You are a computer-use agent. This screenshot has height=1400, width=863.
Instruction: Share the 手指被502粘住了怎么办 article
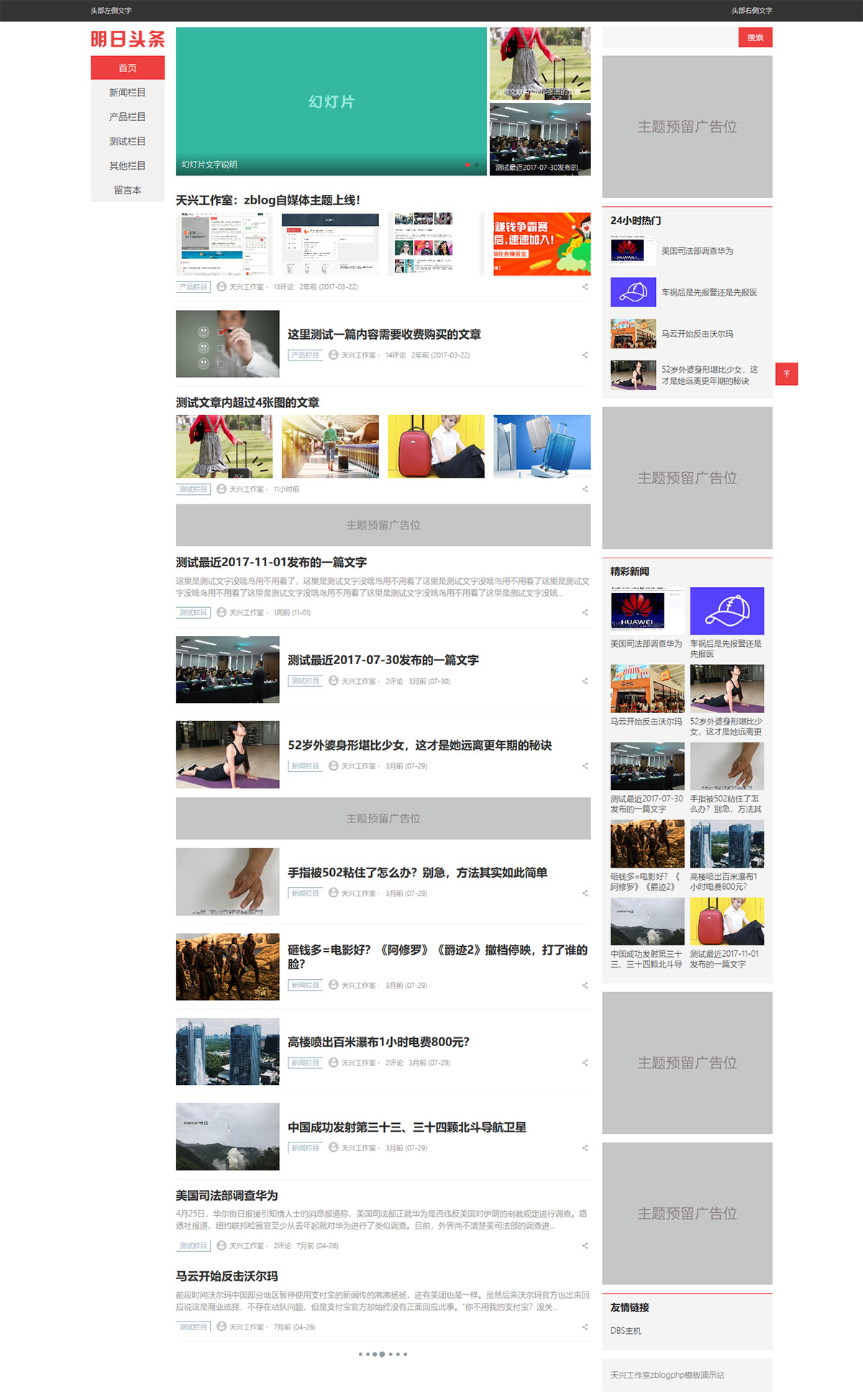[x=585, y=893]
